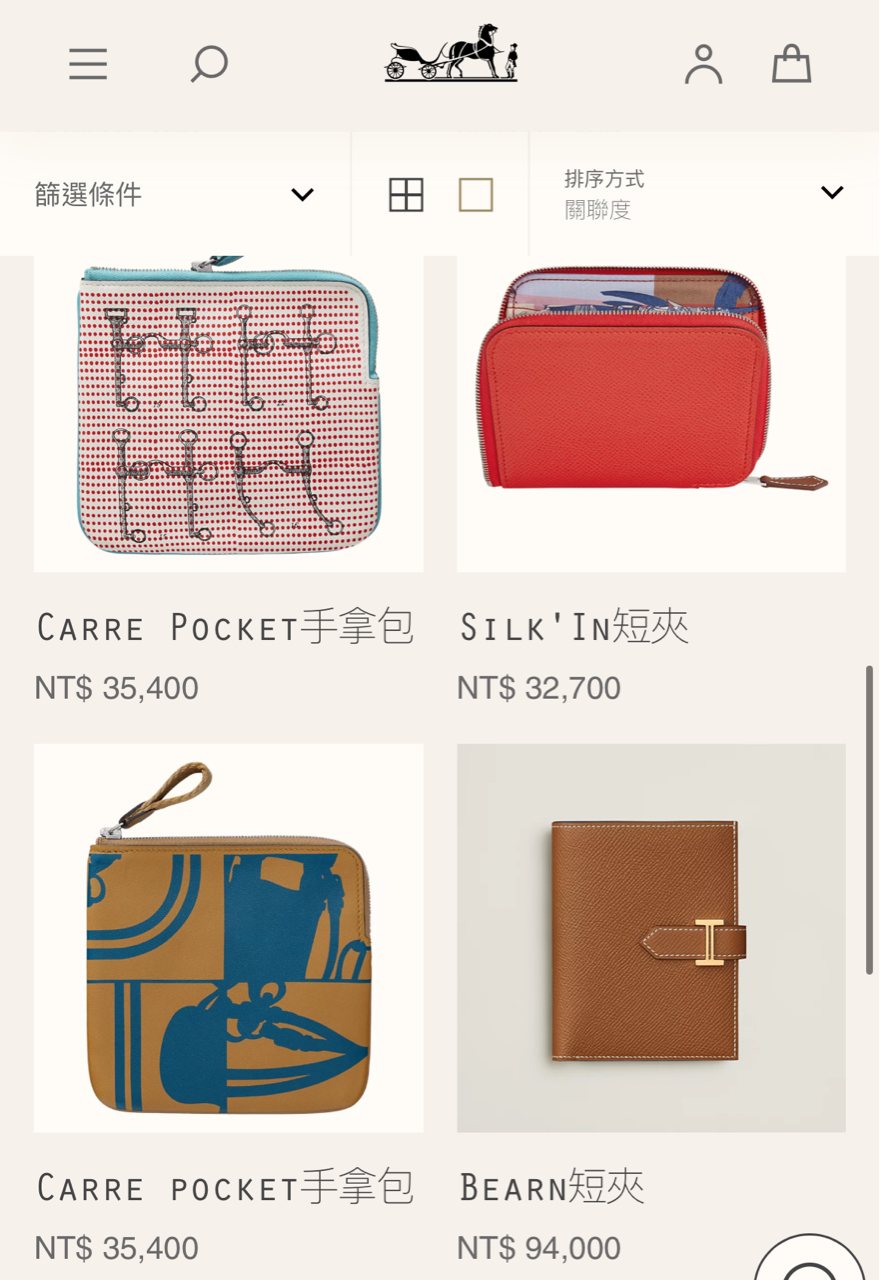Switch to grid view layout
The height and width of the screenshot is (1280, 880).
click(406, 194)
